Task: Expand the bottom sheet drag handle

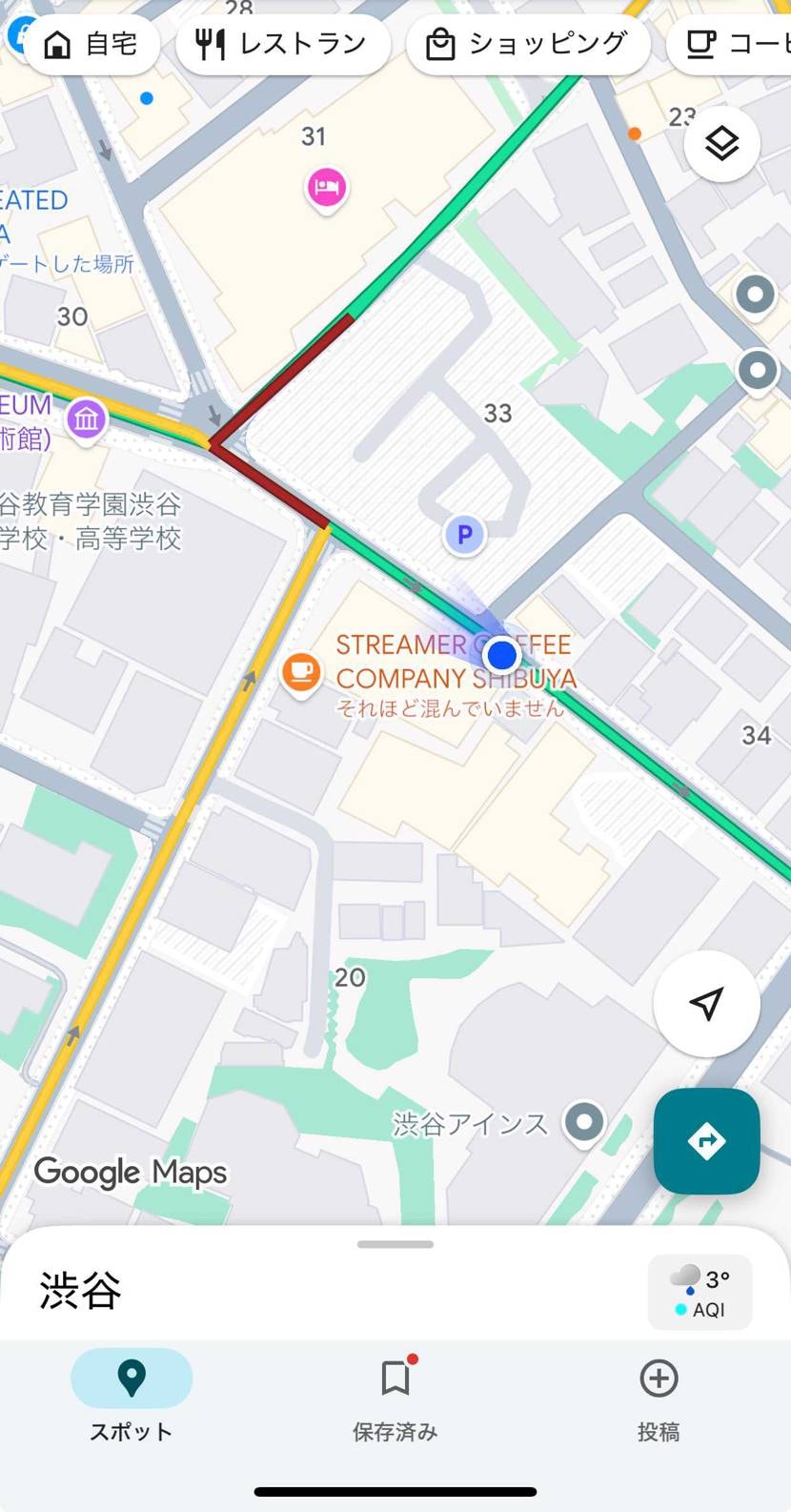Action: (395, 1244)
